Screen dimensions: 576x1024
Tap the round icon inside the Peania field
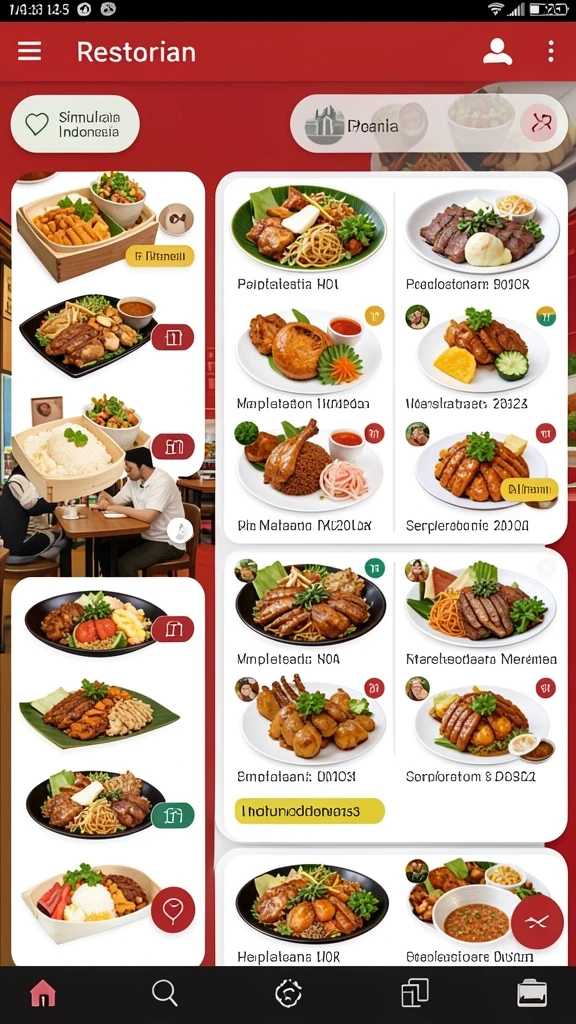click(x=540, y=123)
